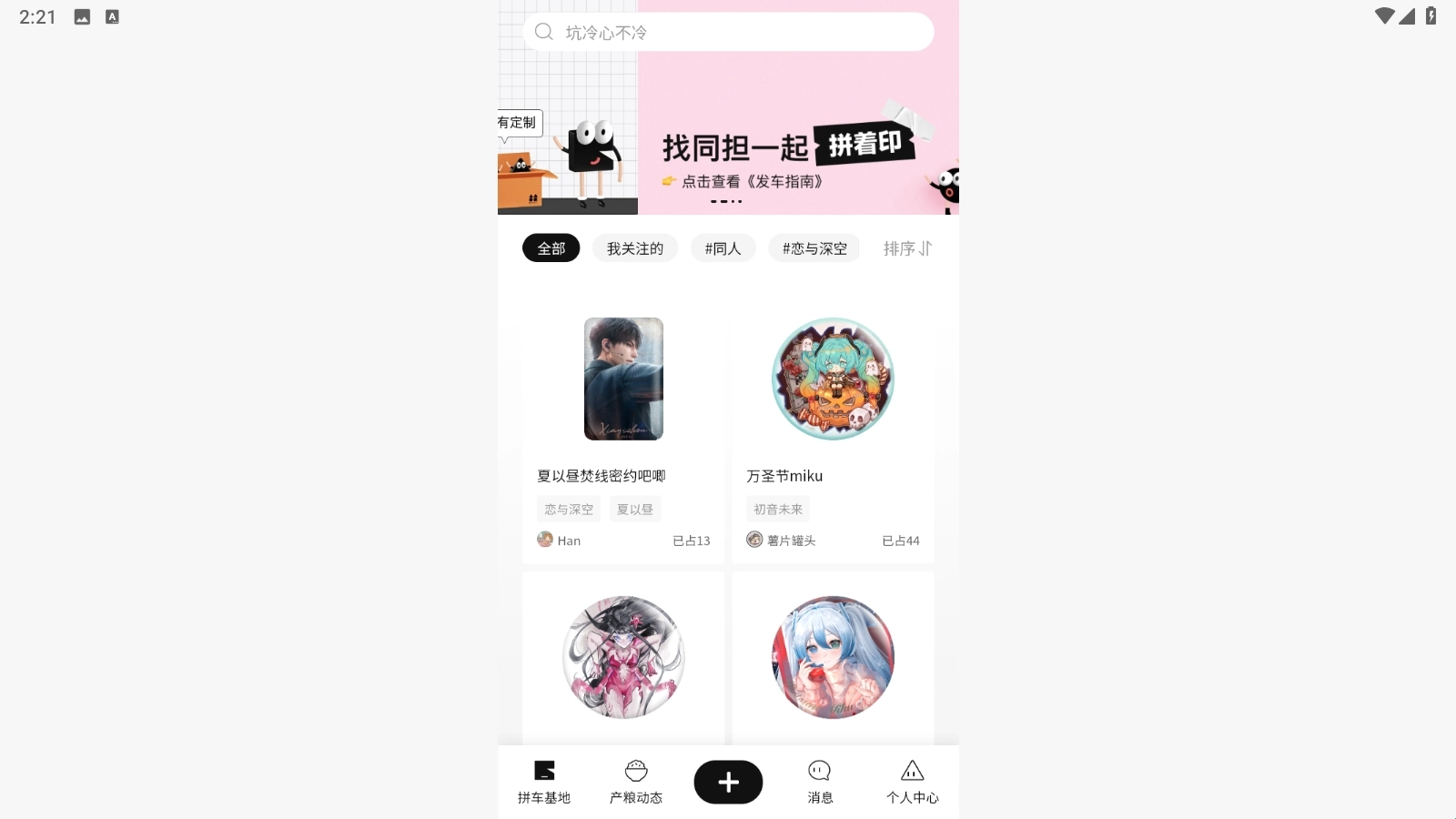This screenshot has height=819, width=1456.
Task: Open the blue-haired girl badge card
Action: pos(833,657)
